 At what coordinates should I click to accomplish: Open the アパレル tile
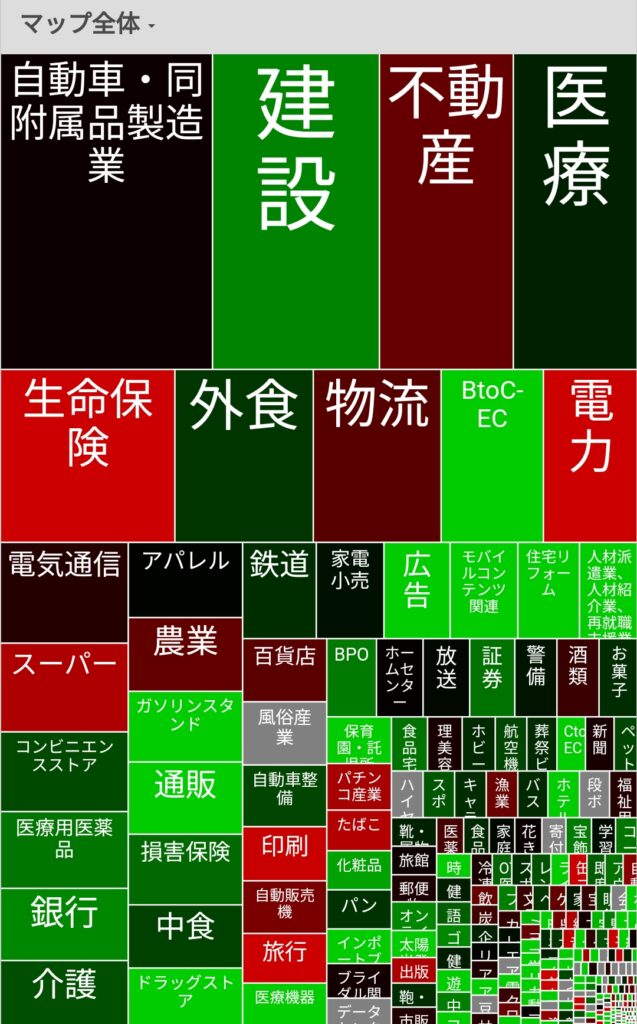click(185, 580)
